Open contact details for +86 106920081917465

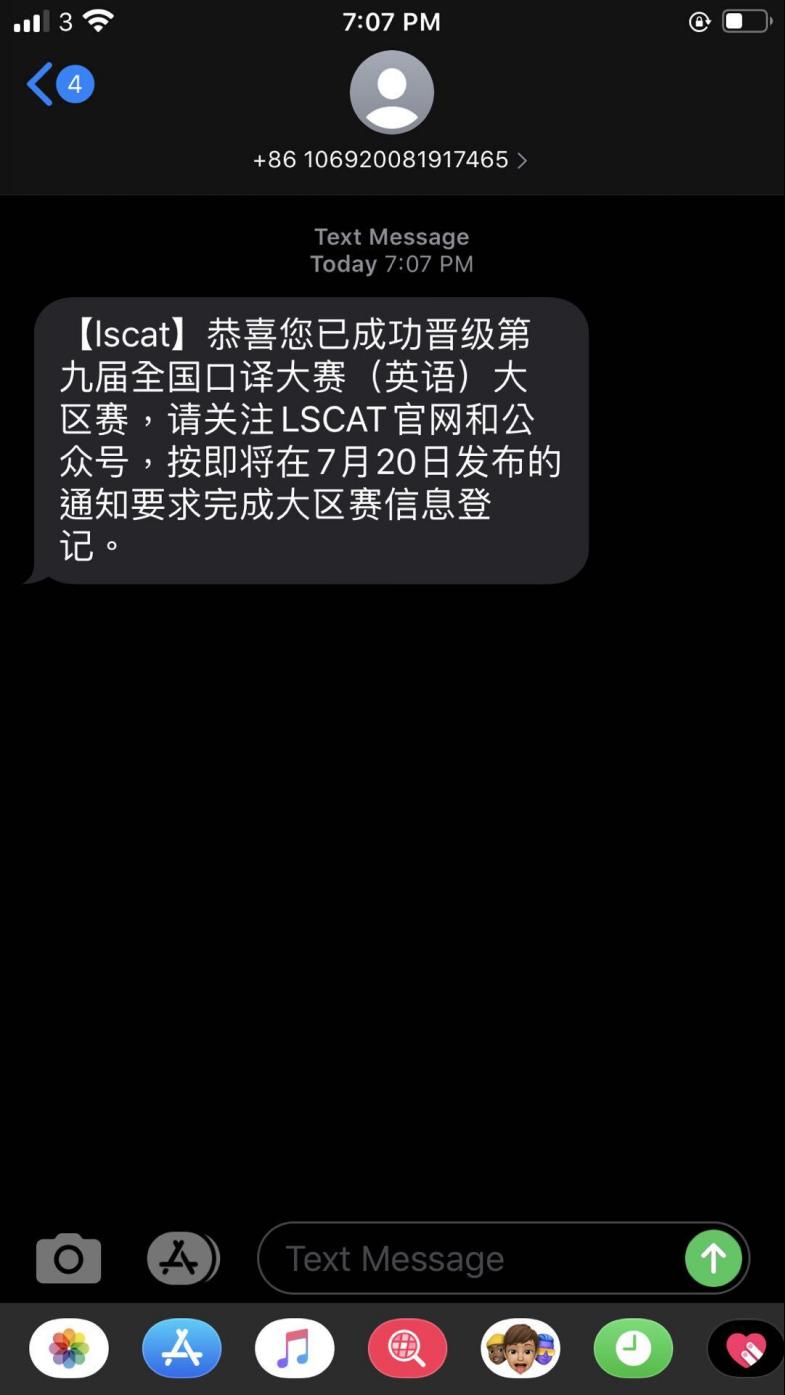tap(391, 160)
